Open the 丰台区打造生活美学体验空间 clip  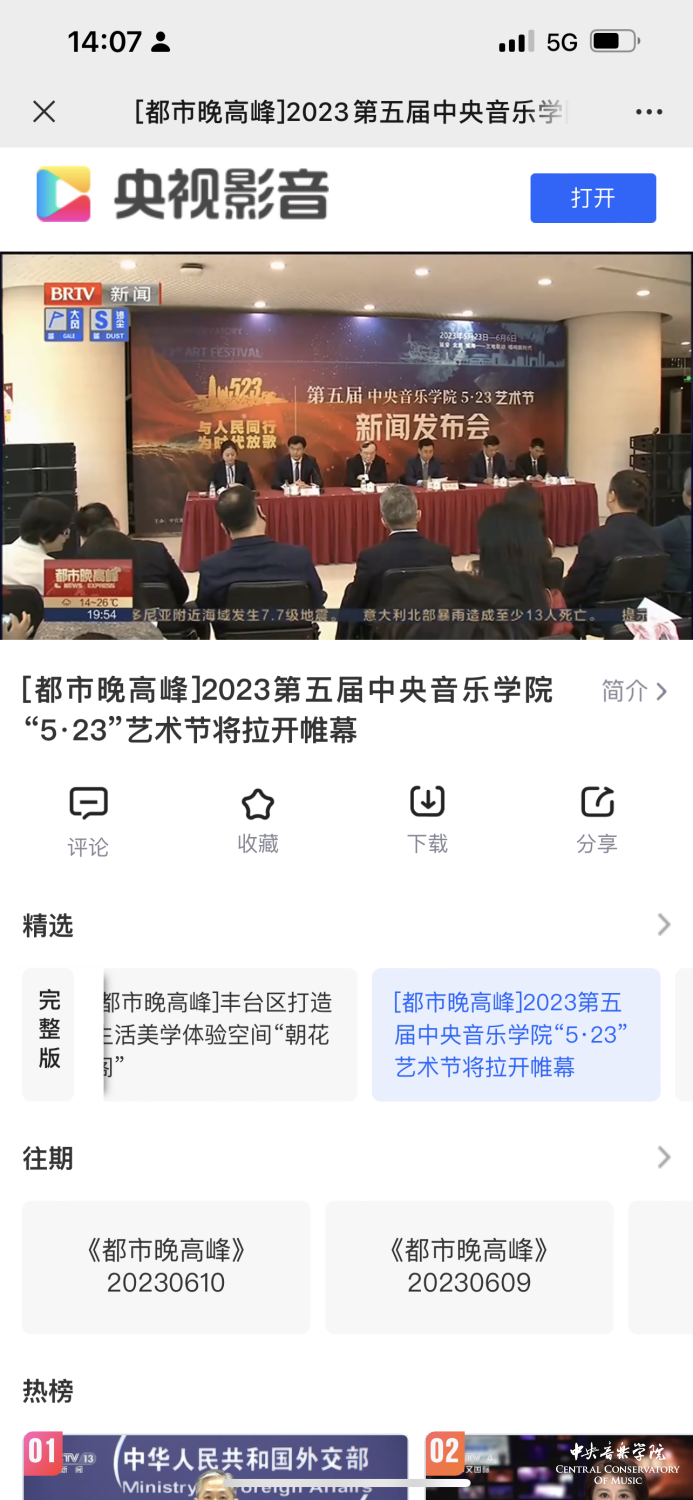pos(228,1034)
